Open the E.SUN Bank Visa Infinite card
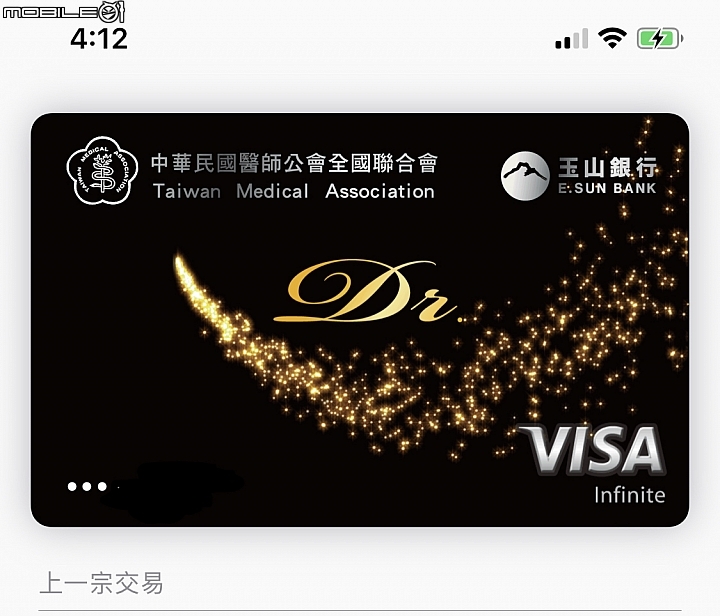Image resolution: width=720 pixels, height=616 pixels. pyautogui.click(x=360, y=320)
